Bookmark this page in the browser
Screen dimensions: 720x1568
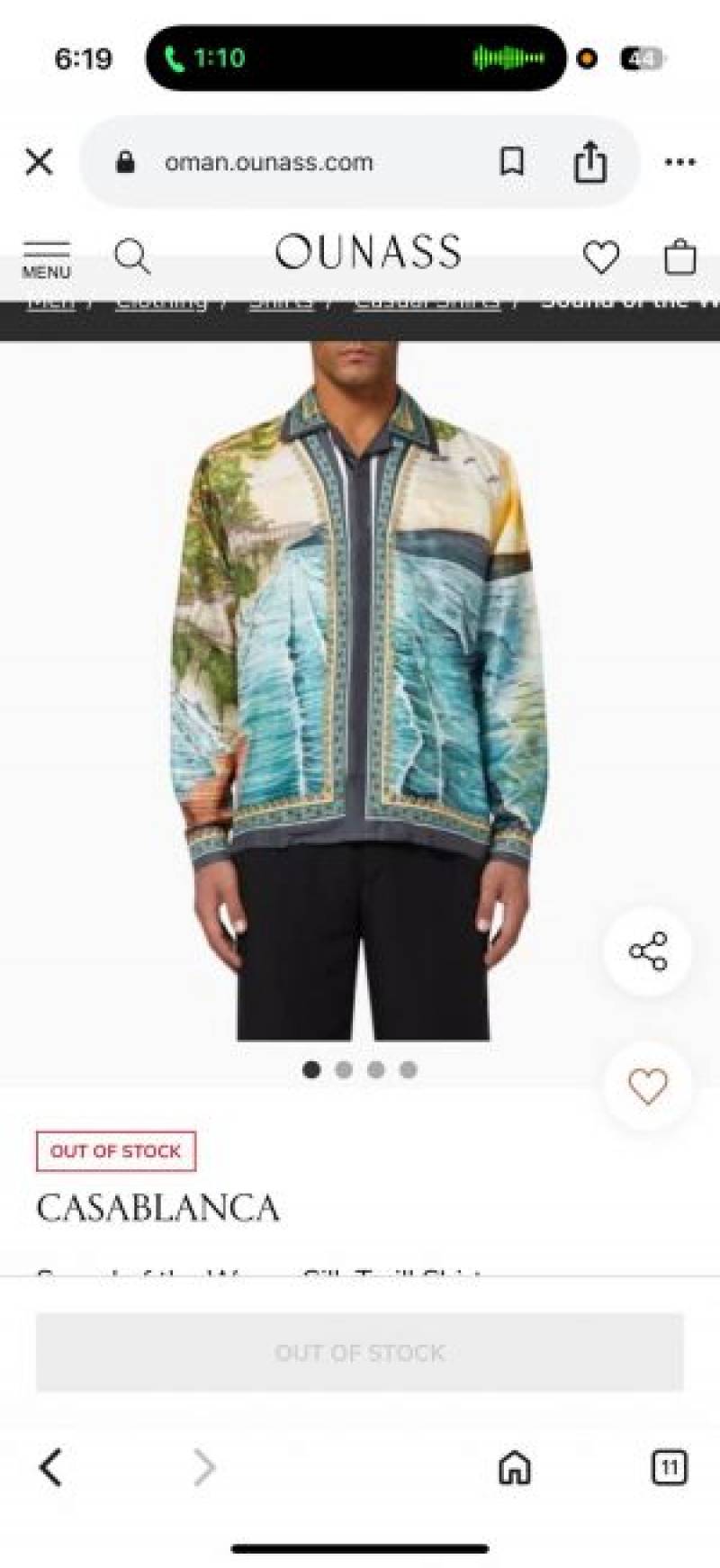[x=512, y=163]
